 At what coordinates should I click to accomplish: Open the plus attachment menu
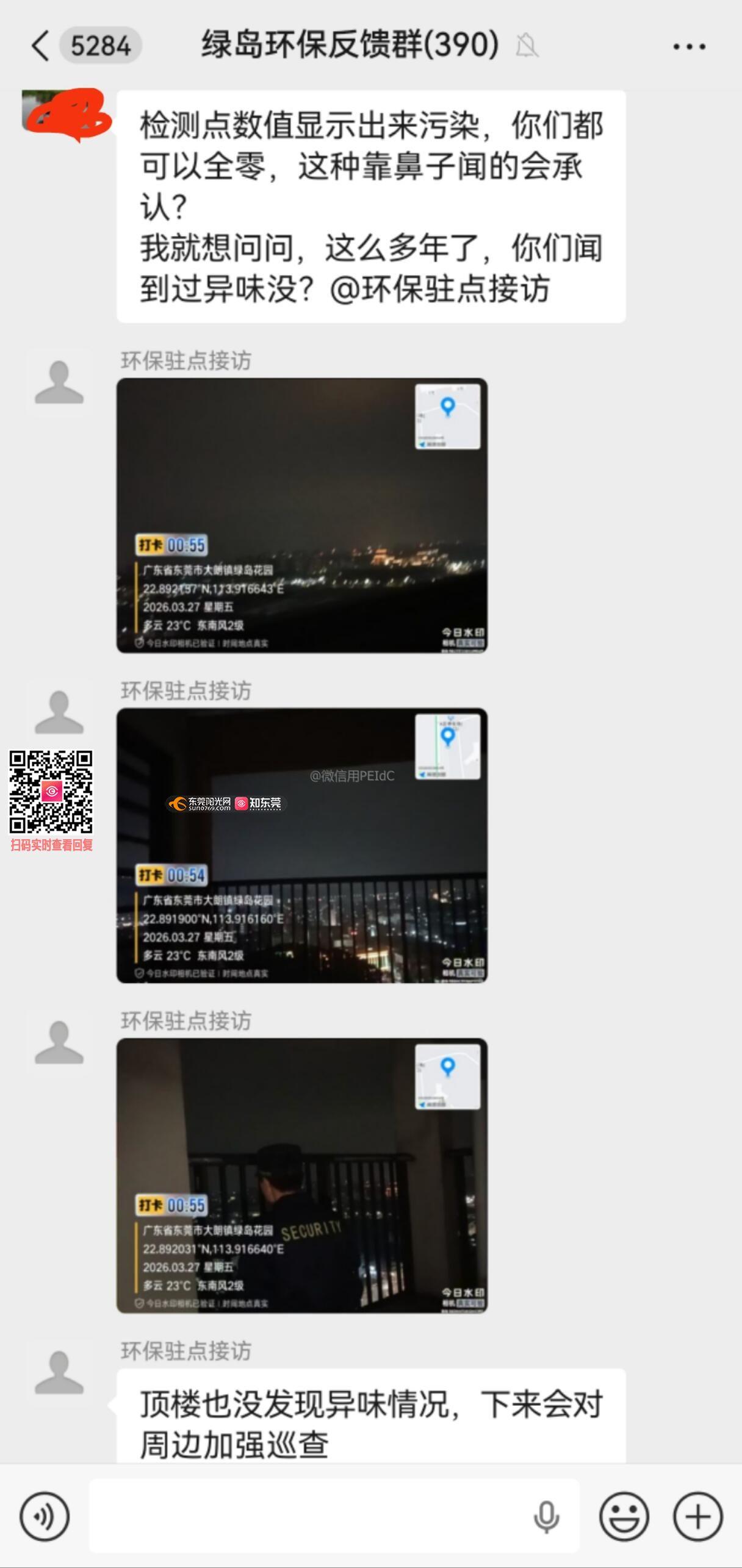(698, 1516)
